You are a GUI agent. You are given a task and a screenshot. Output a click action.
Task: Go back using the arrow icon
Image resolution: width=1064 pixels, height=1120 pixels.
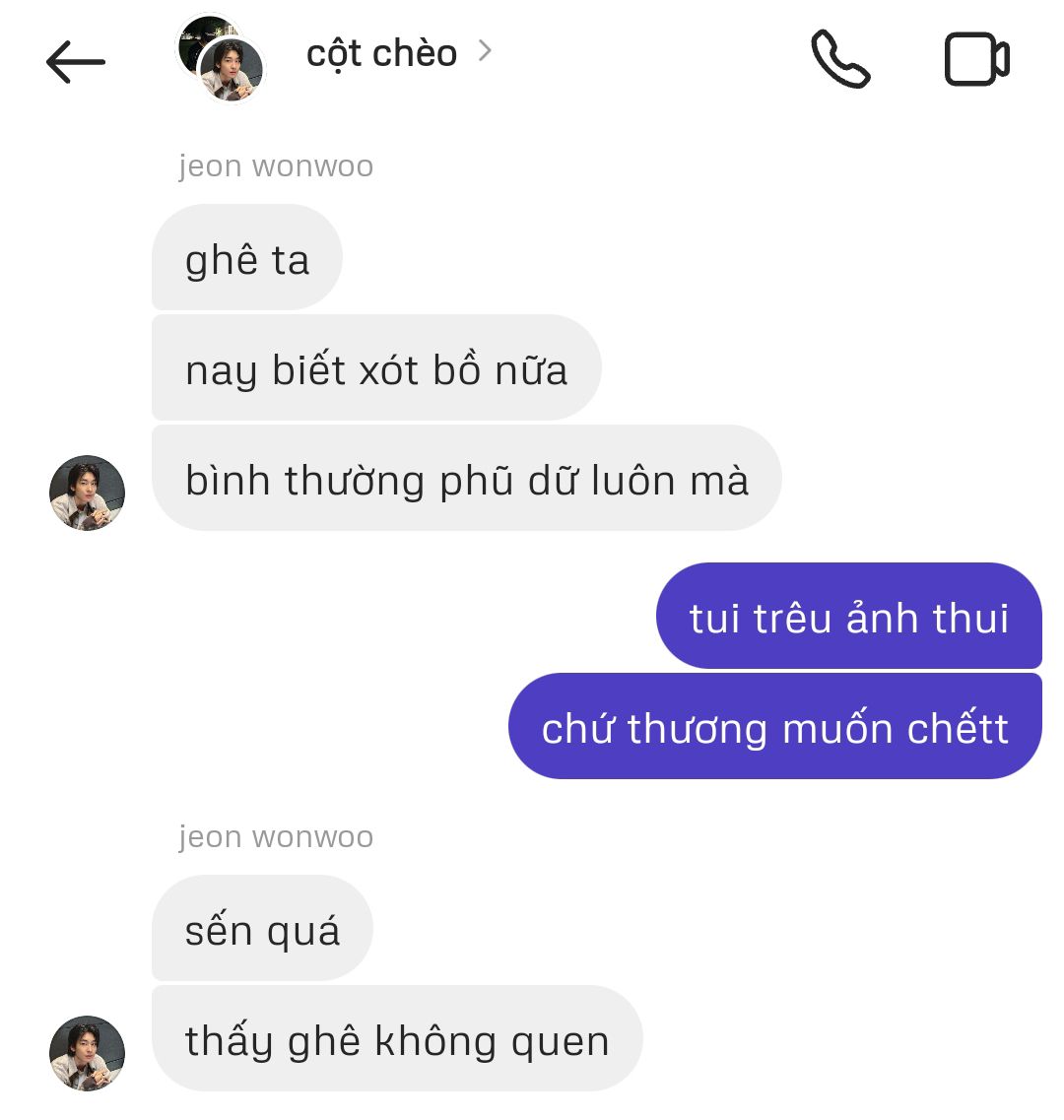coord(75,62)
